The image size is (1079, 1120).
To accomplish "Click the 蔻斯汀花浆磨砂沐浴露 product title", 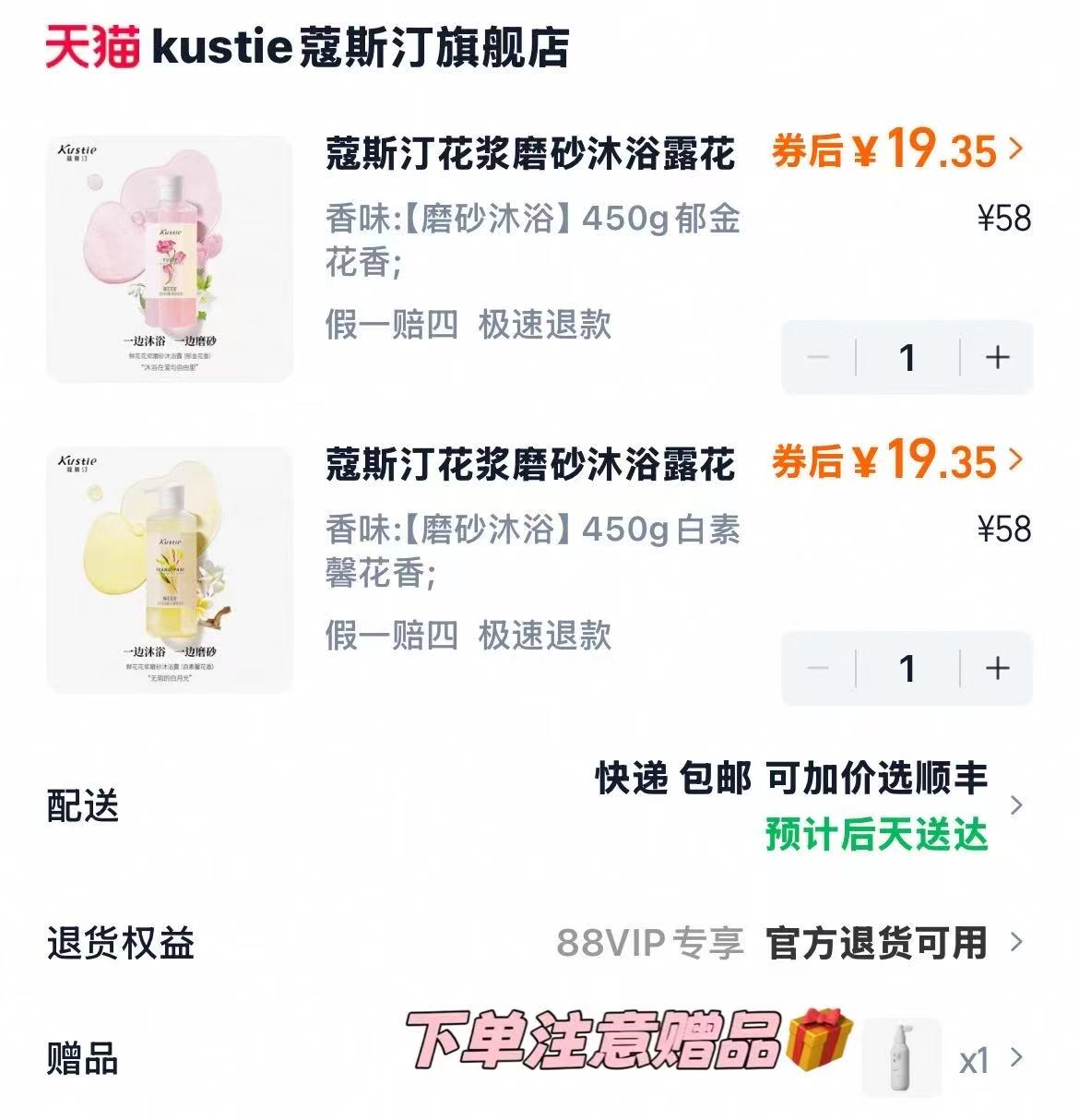I will point(530,157).
